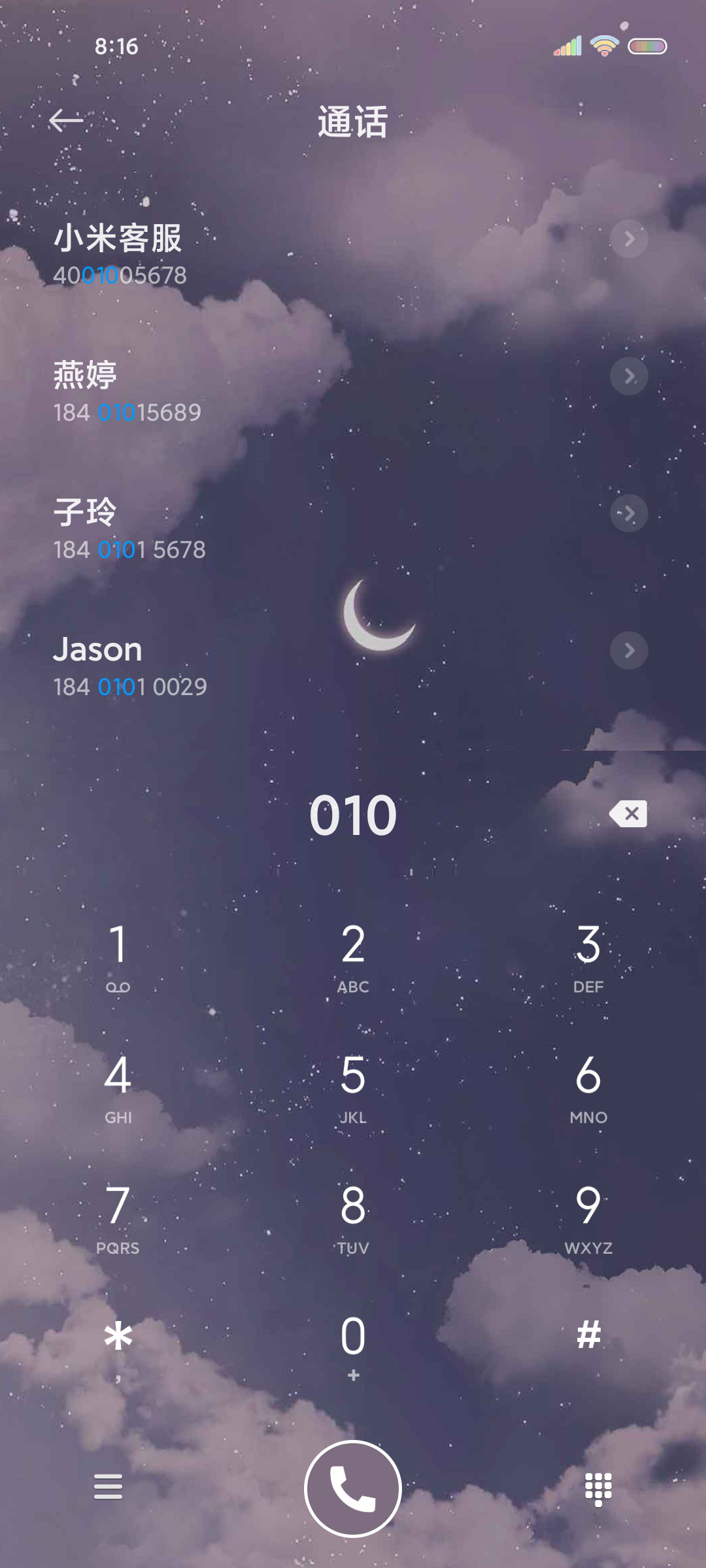Add digit 5 JKL
706x1568 pixels.
353,1088
